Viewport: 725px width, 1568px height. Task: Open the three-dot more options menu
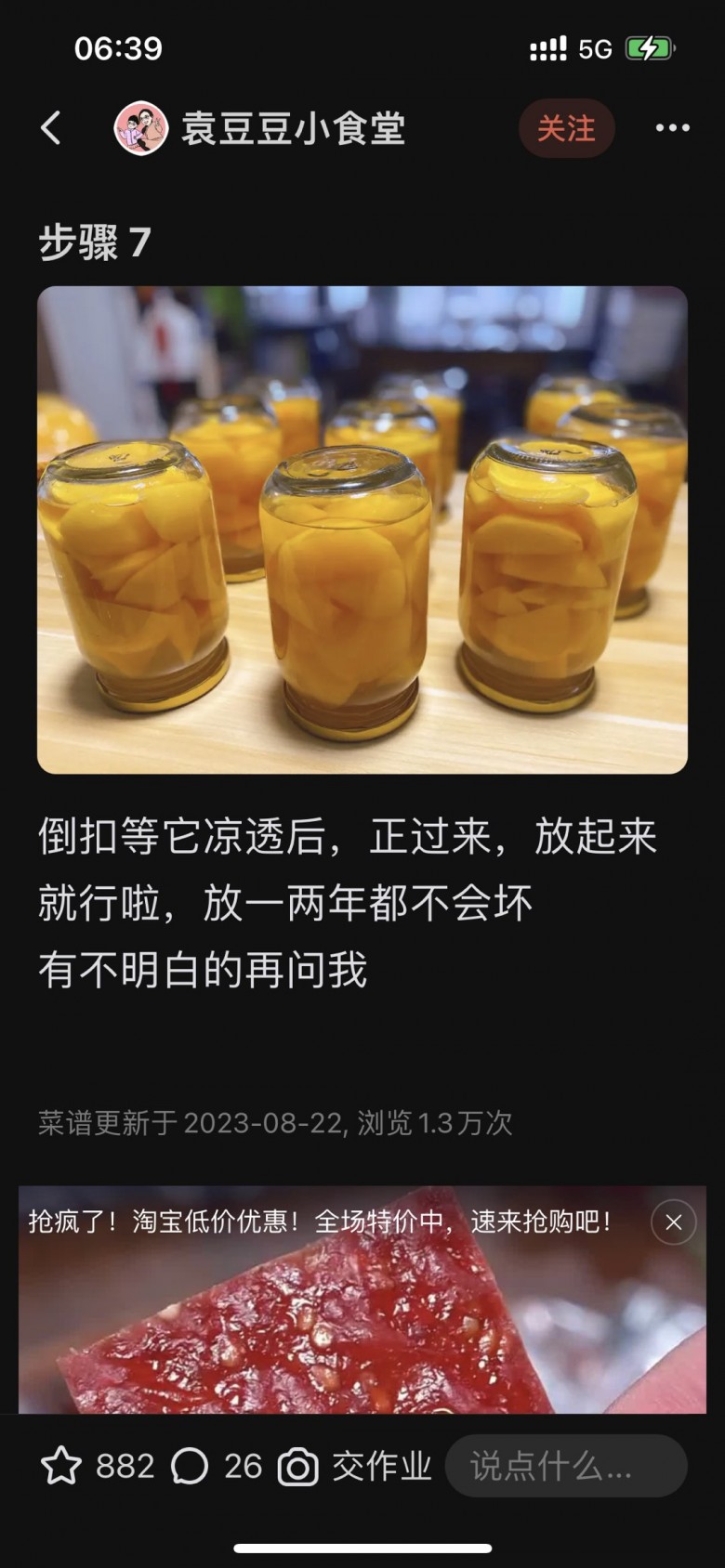click(672, 128)
